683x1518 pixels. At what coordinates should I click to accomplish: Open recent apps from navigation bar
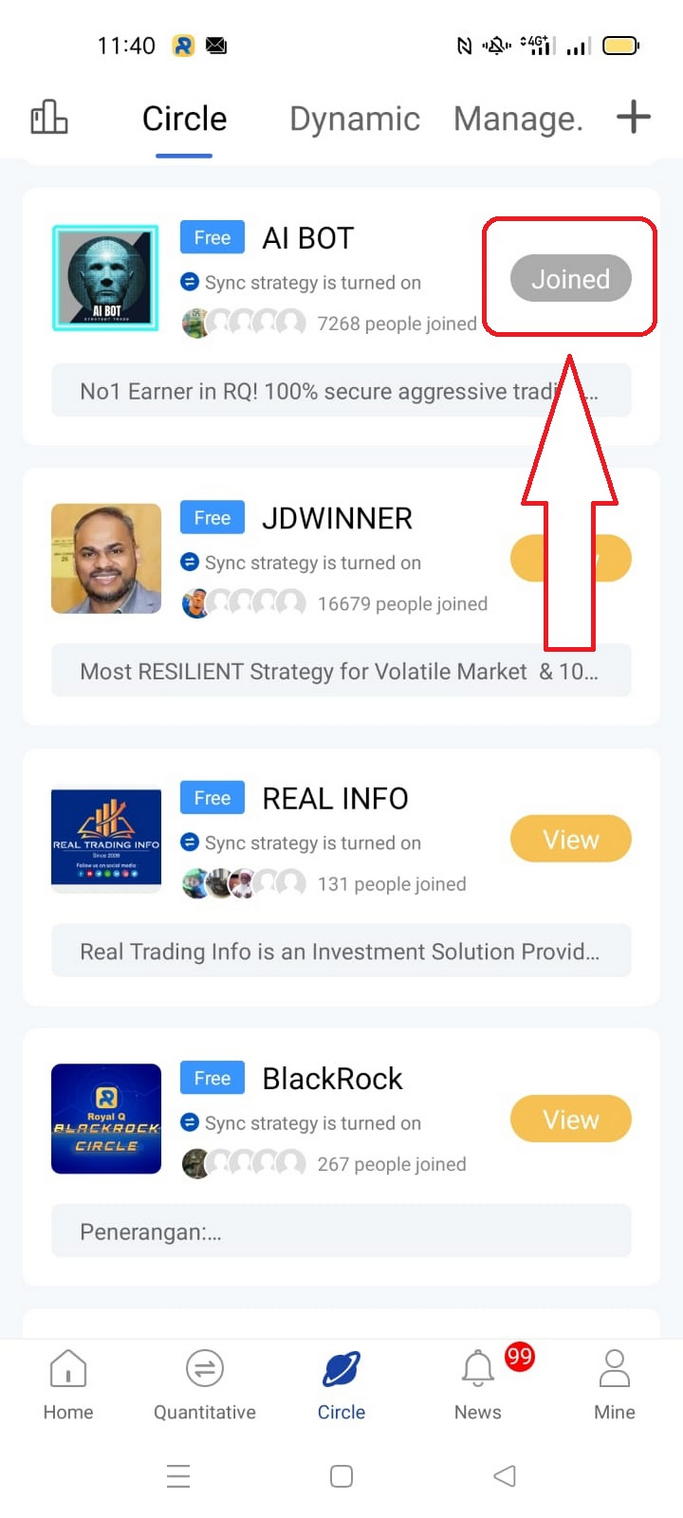pyautogui.click(x=178, y=1476)
